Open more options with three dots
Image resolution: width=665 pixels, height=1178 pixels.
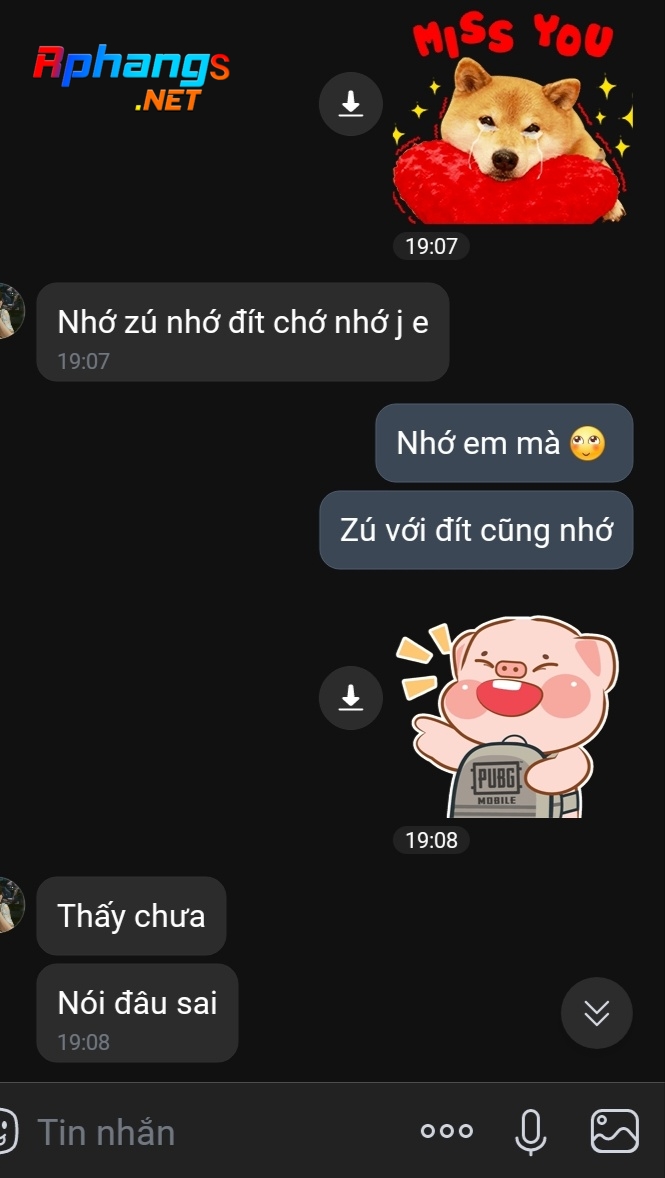coord(447,1131)
